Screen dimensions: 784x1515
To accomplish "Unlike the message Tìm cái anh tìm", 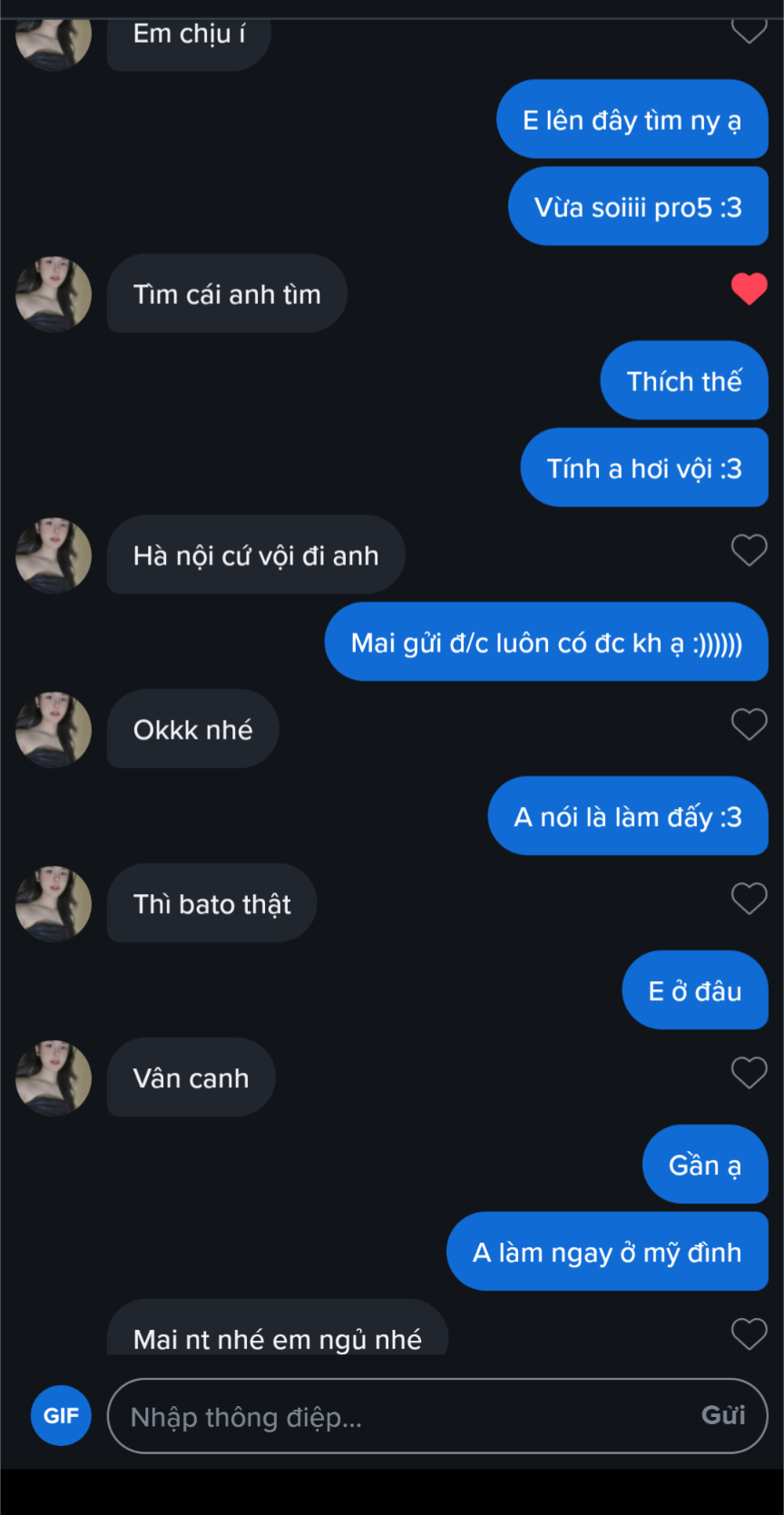I will point(749,289).
